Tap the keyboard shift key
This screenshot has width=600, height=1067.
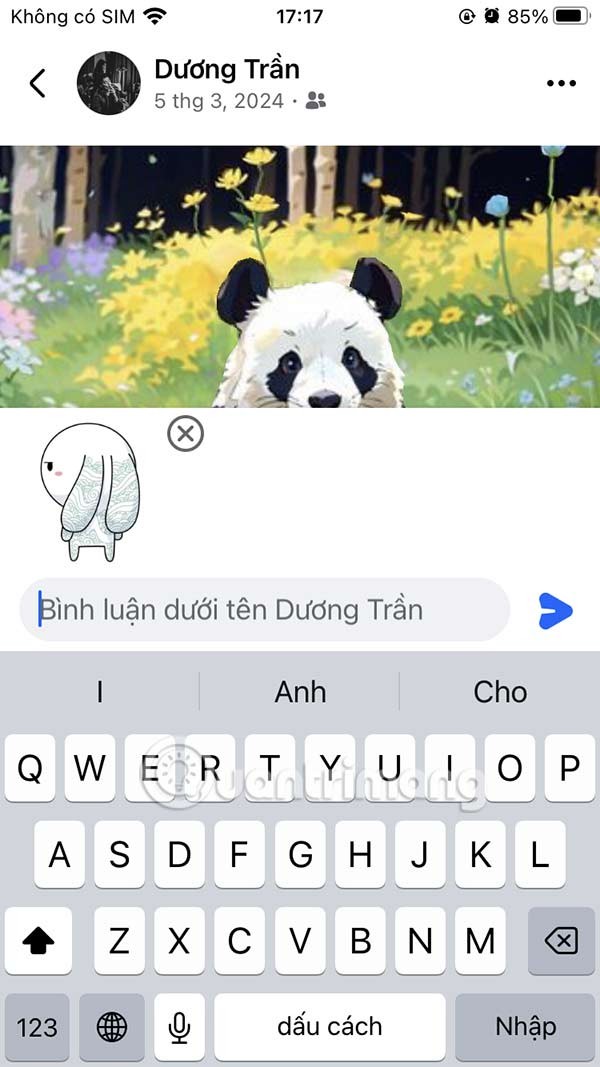tap(38, 940)
